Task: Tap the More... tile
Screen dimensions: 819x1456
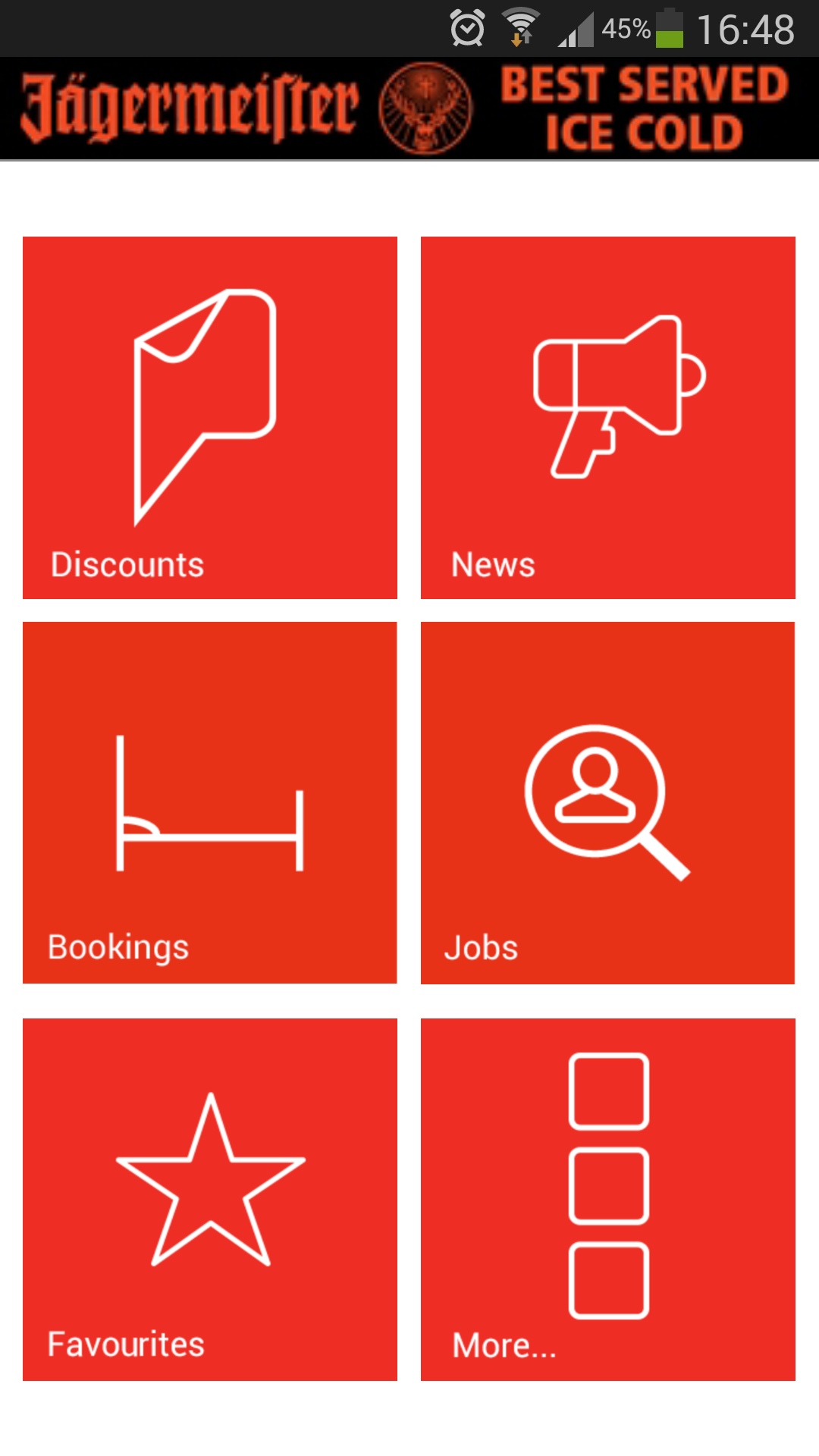Action: click(x=607, y=1199)
